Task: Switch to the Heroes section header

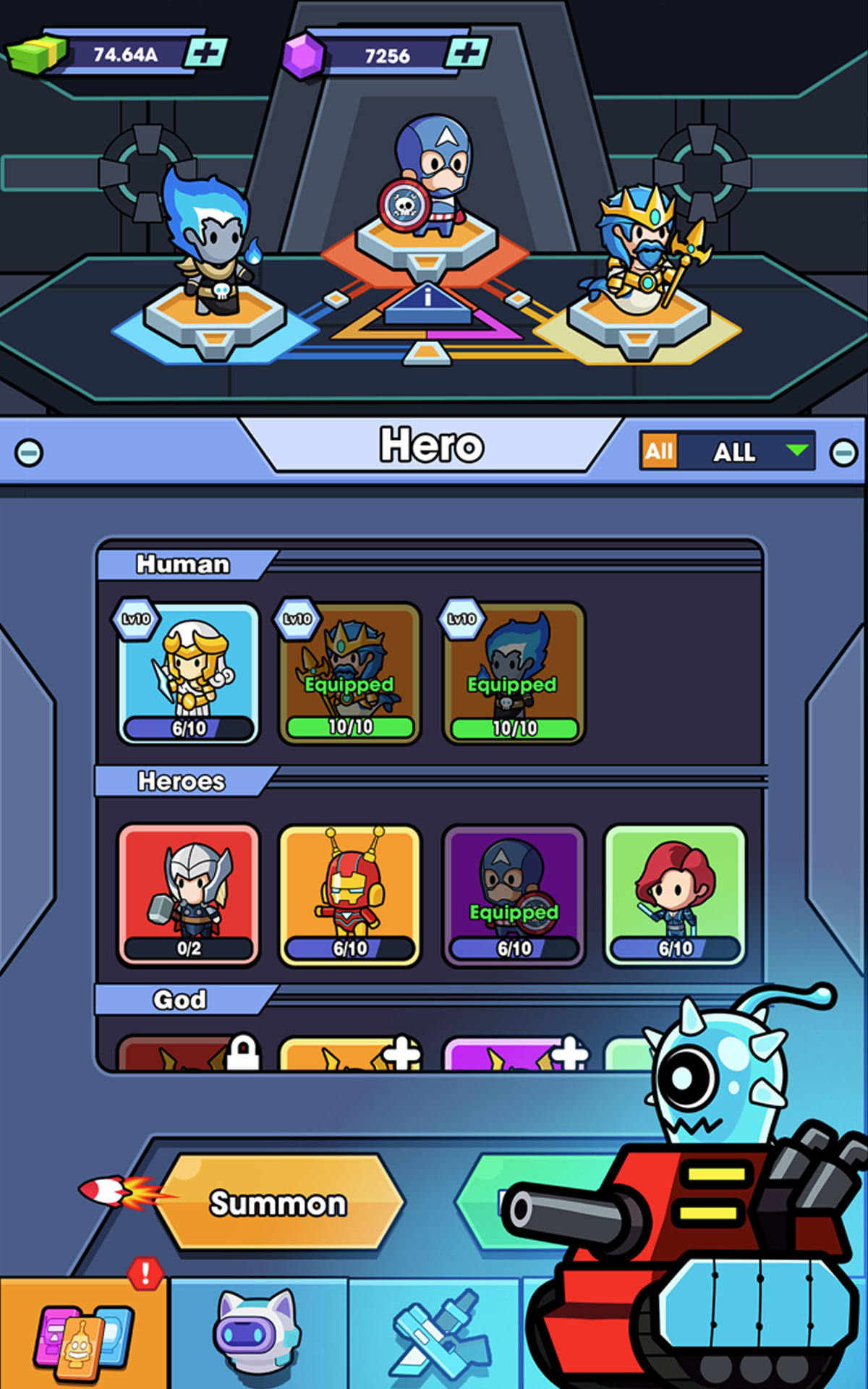Action: [x=181, y=781]
